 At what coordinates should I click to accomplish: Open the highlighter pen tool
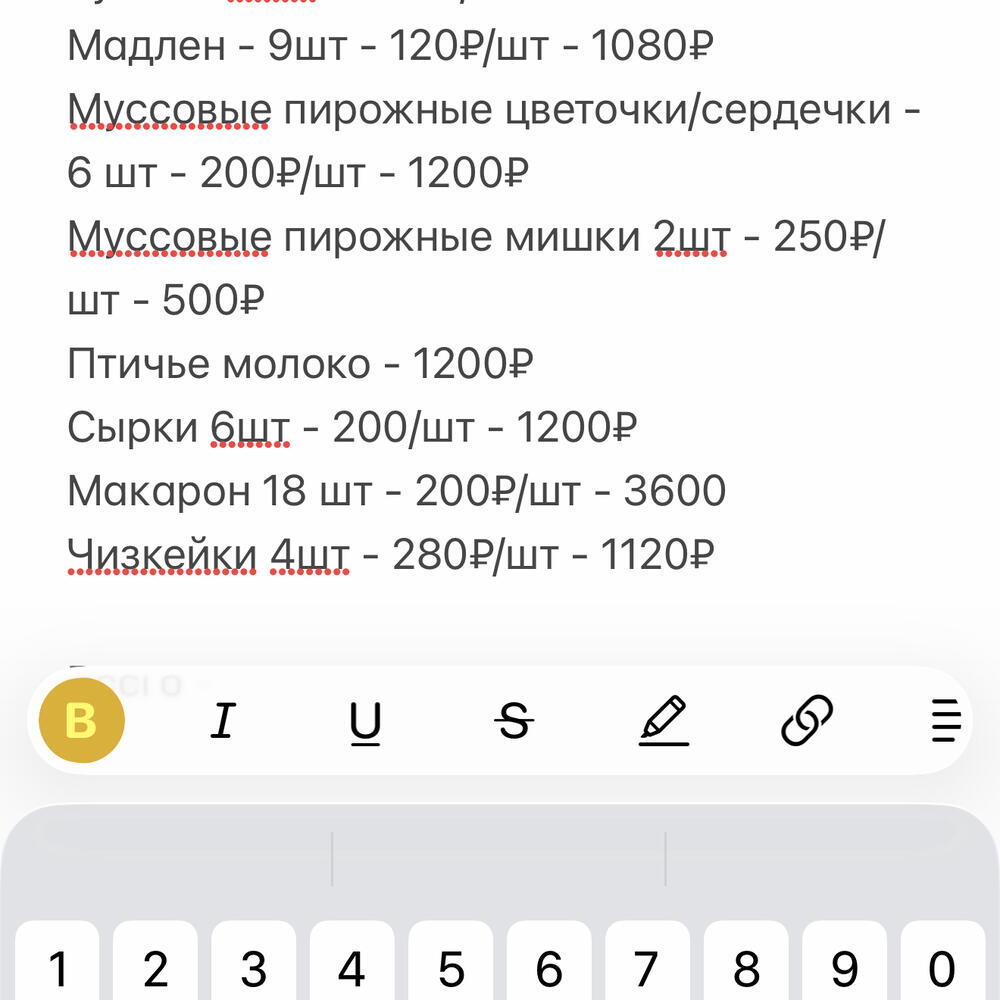[664, 721]
